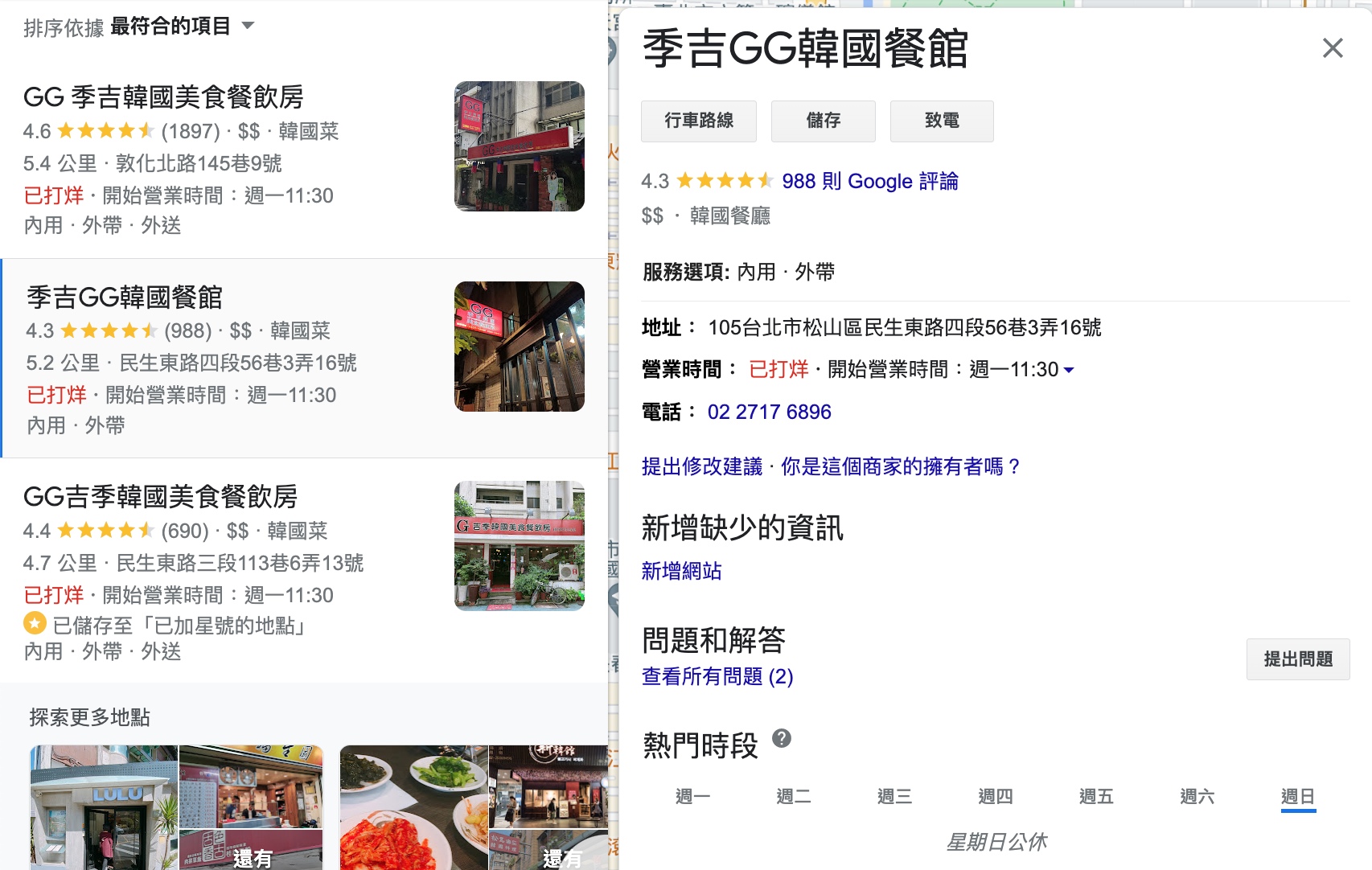Screen dimensions: 1372x870
Task: Switch popular times to 週一
Action: [692, 796]
